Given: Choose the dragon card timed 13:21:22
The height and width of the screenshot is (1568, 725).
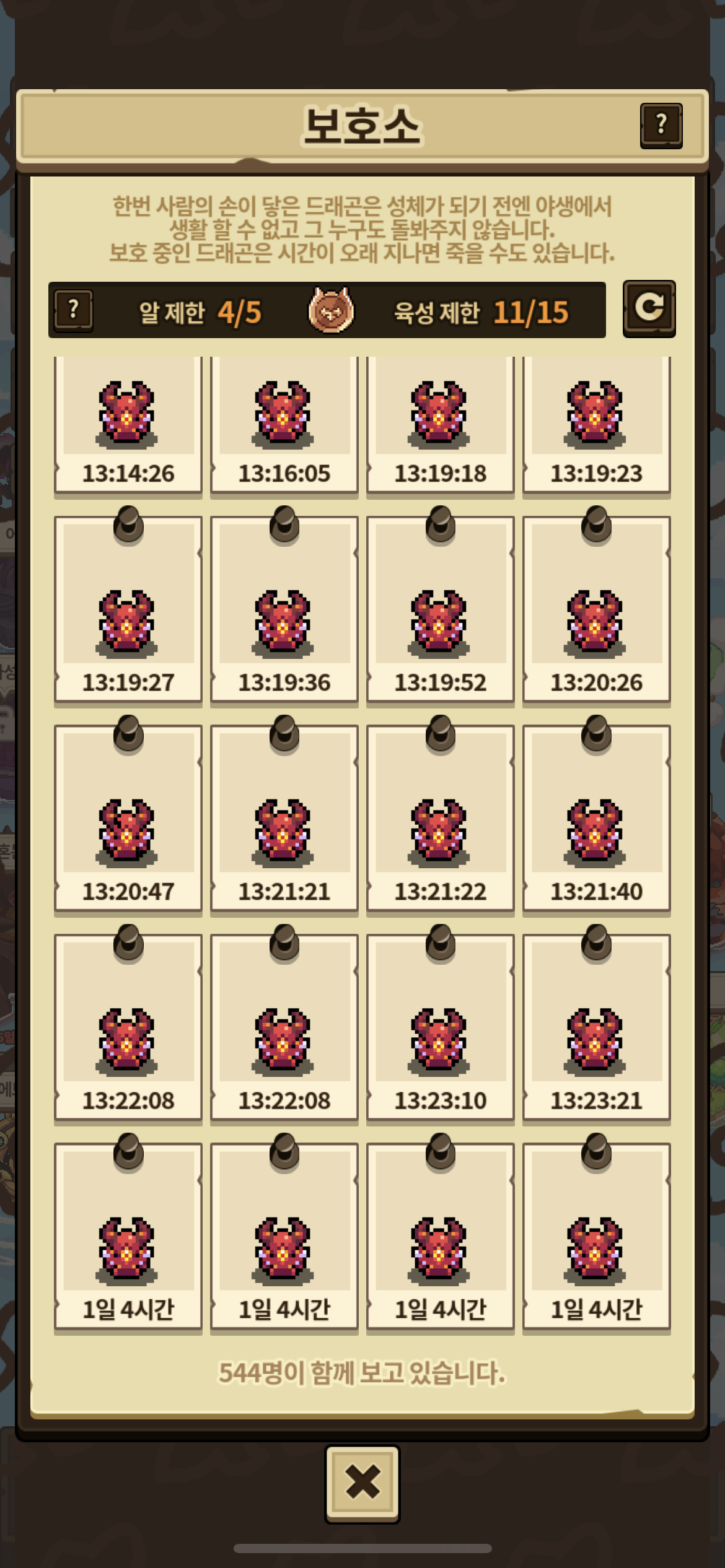Looking at the screenshot, I should point(441,819).
